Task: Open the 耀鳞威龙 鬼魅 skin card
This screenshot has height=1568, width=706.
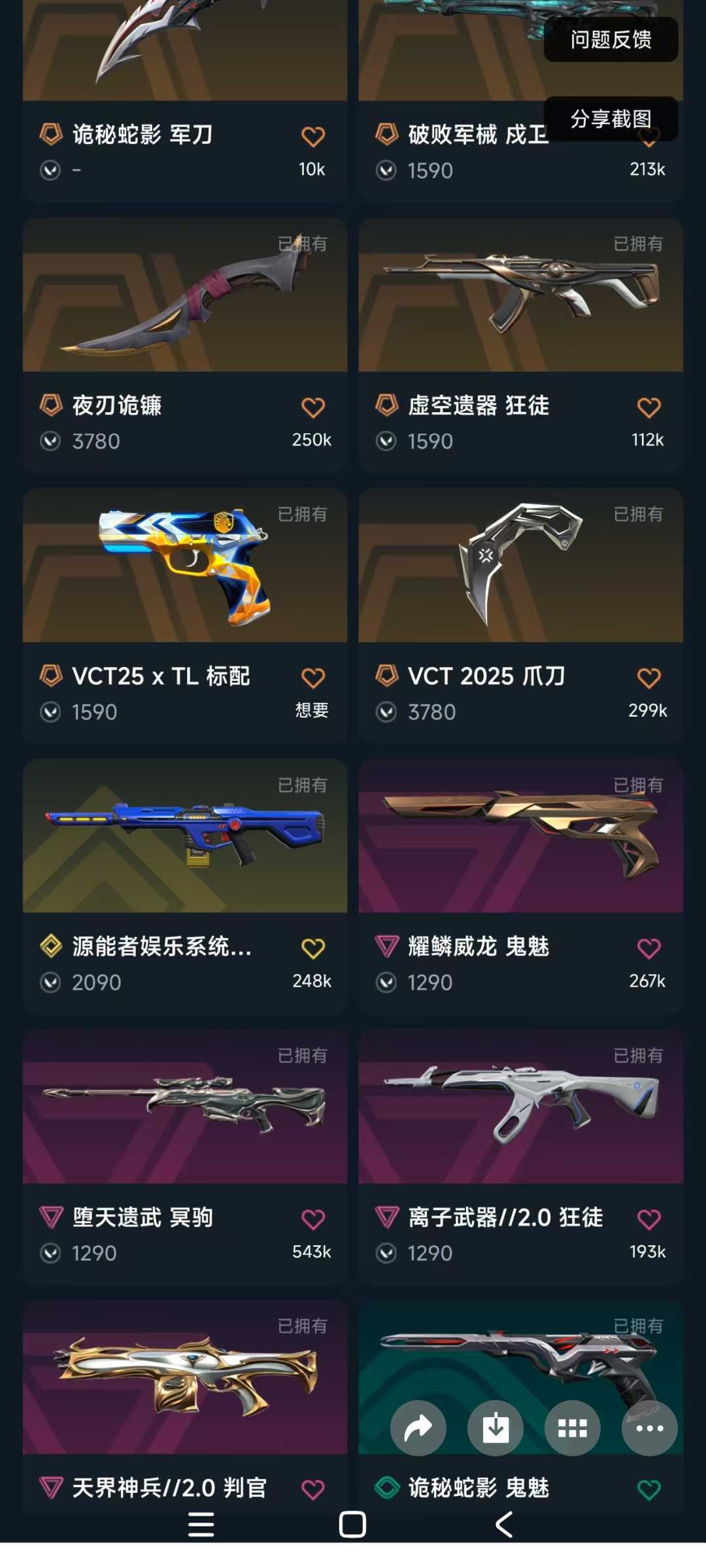Action: pyautogui.click(x=521, y=886)
